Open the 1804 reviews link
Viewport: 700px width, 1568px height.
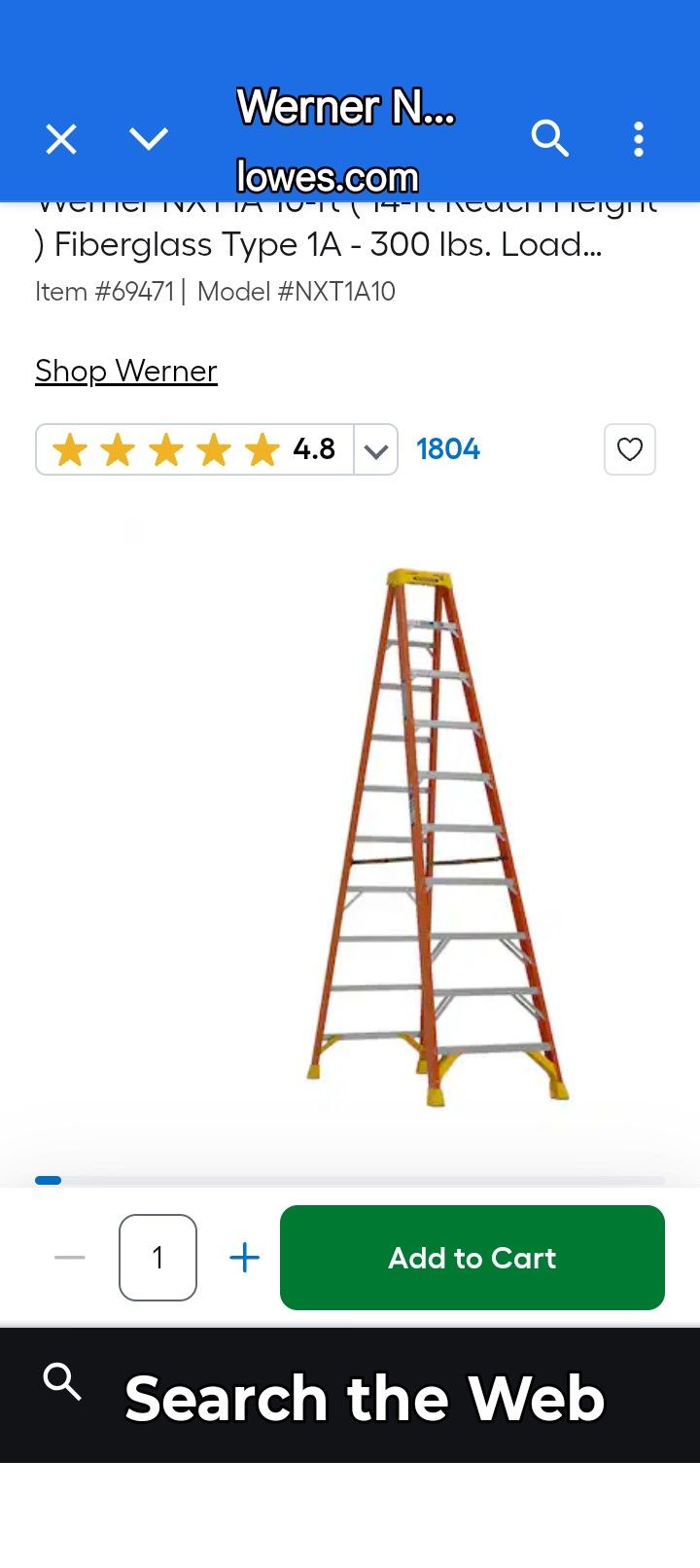(x=448, y=449)
